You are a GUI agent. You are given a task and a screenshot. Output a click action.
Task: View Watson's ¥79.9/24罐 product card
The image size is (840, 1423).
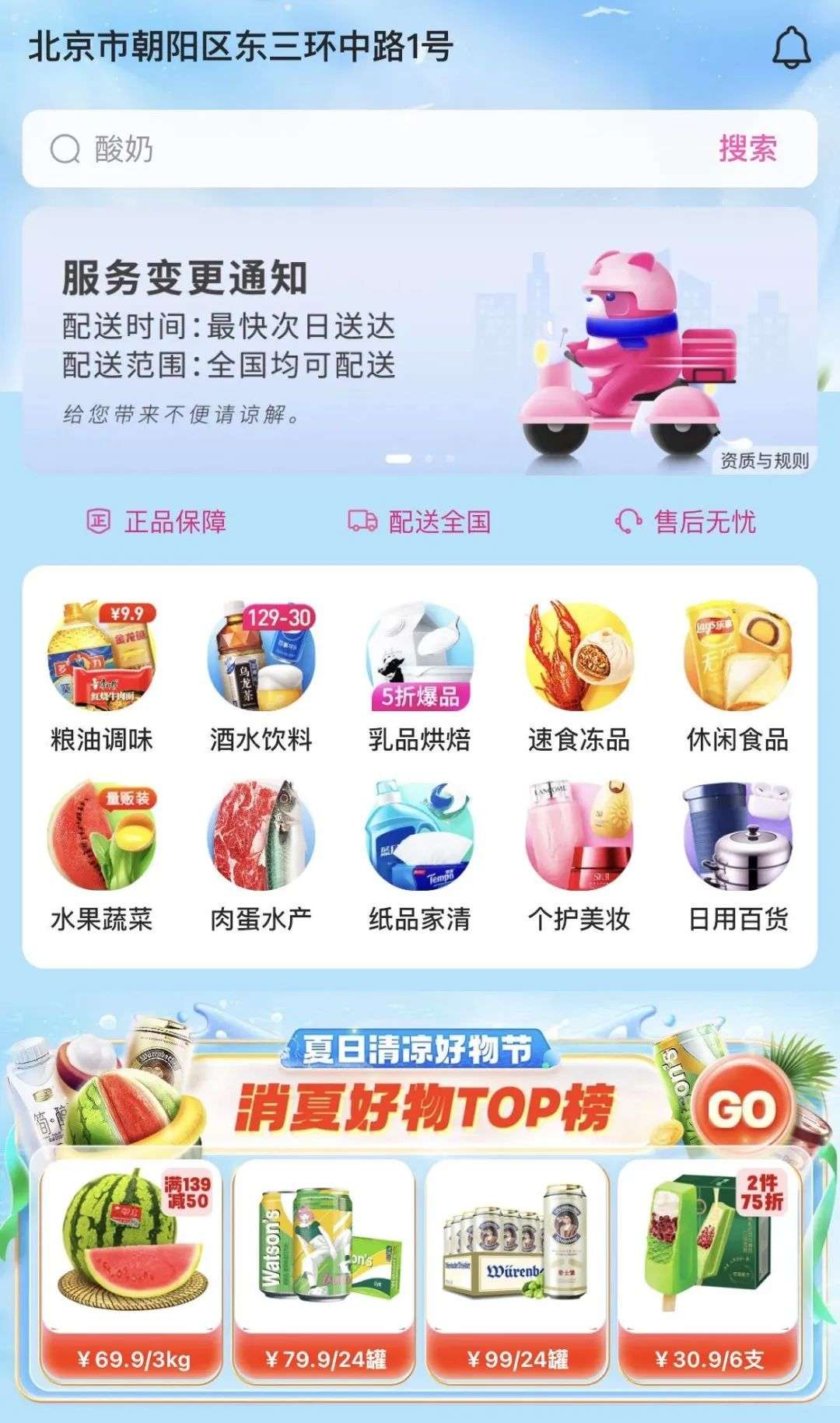pyautogui.click(x=324, y=1272)
